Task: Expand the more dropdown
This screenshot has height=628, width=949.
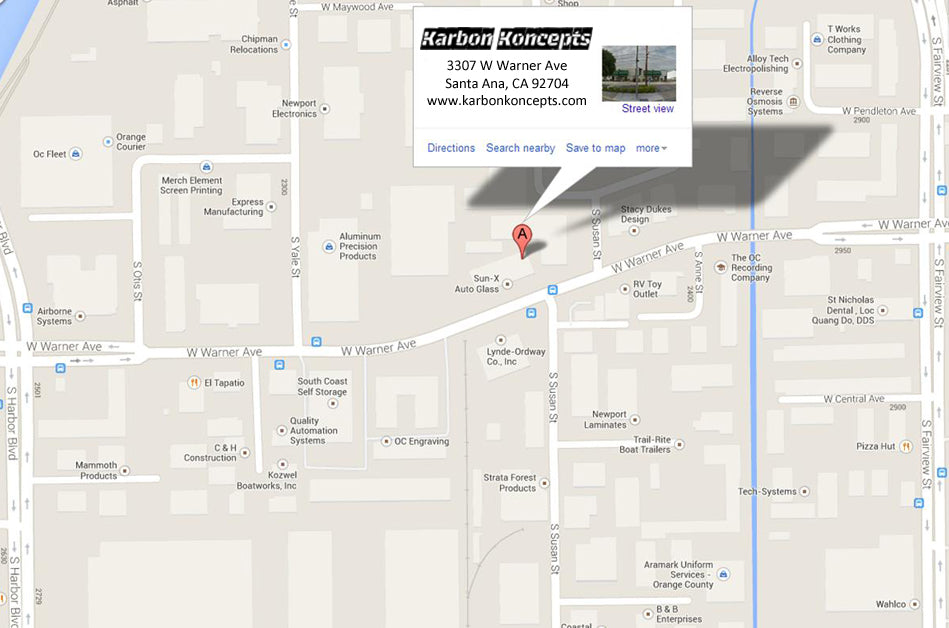Action: [651, 148]
